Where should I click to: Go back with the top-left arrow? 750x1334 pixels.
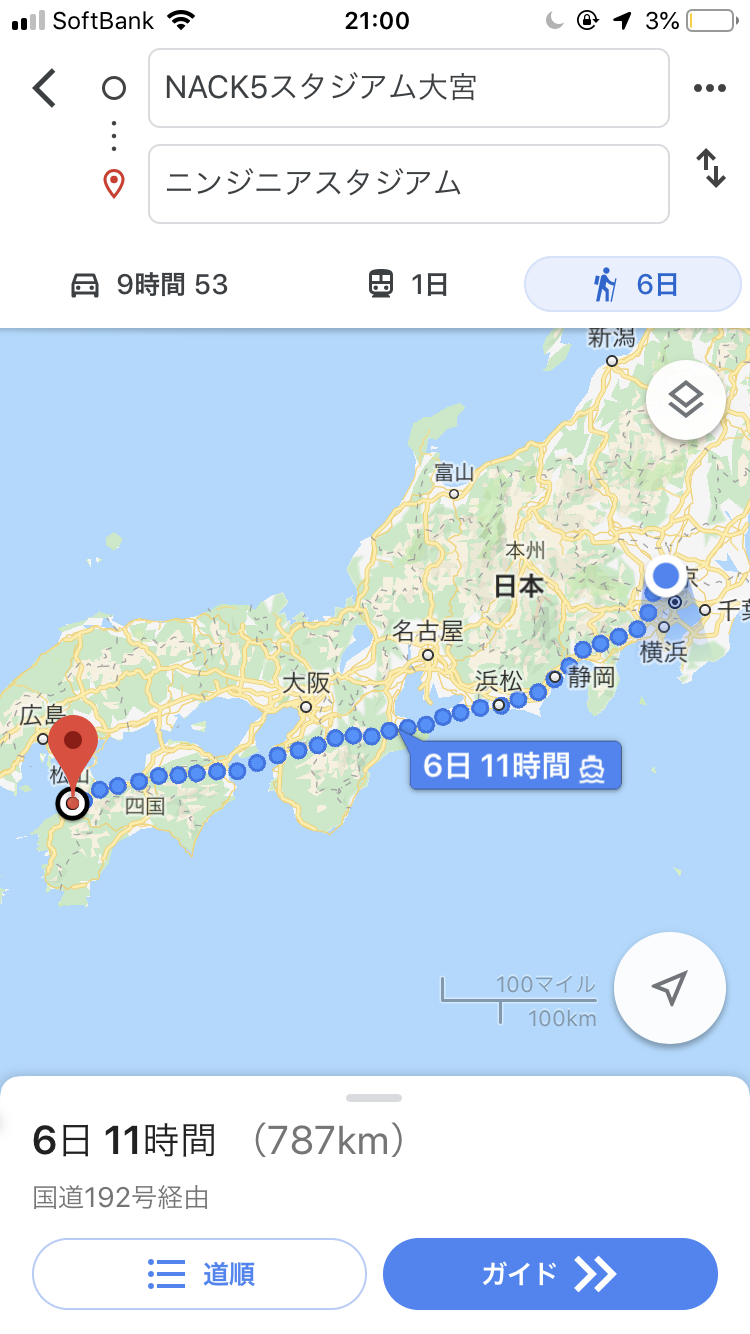pyautogui.click(x=44, y=88)
